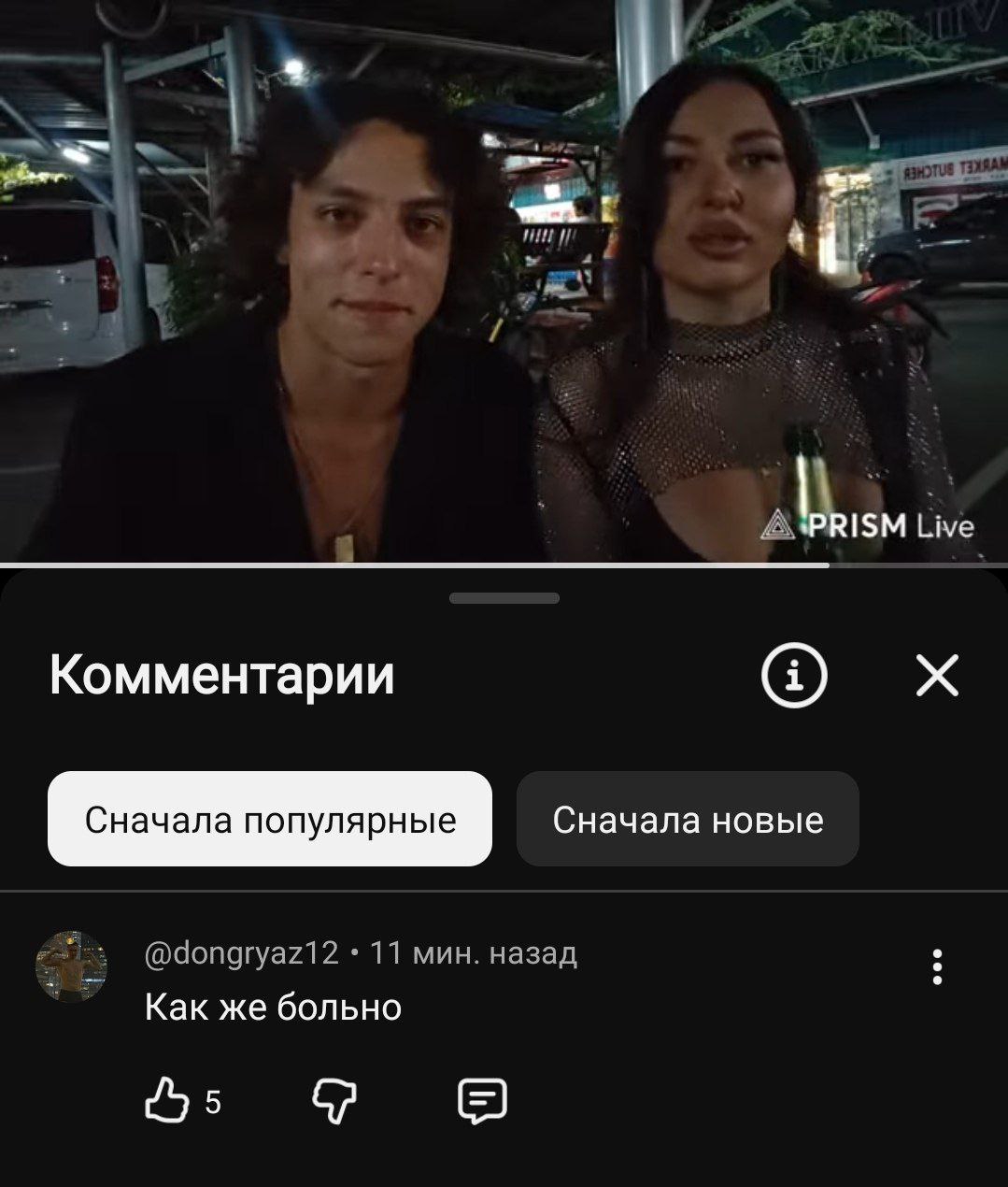Open the @dongryaz12 profile avatar
The width and height of the screenshot is (1008, 1187).
click(71, 966)
